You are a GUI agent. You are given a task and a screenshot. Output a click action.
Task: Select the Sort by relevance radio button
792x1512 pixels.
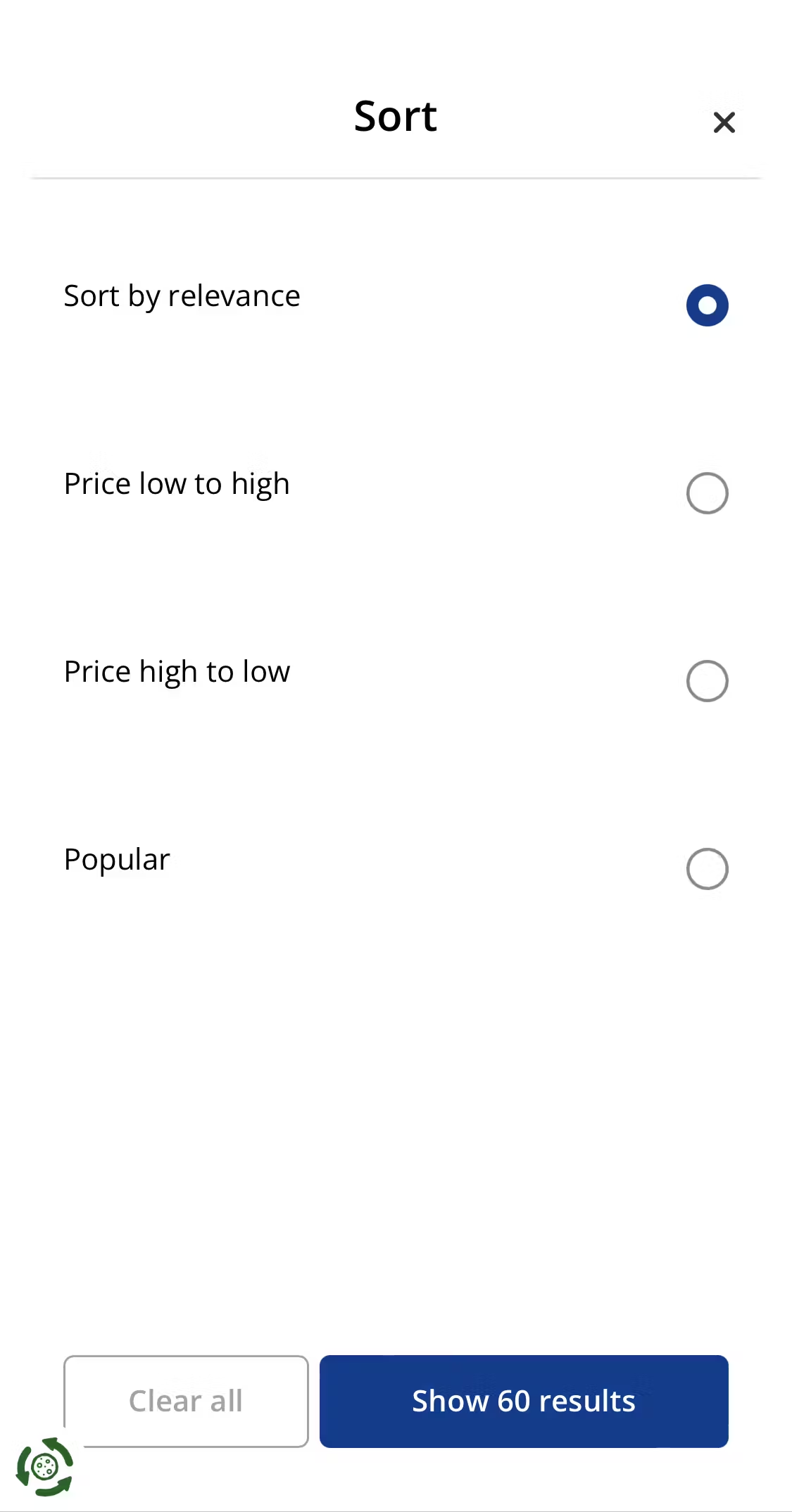click(x=708, y=305)
